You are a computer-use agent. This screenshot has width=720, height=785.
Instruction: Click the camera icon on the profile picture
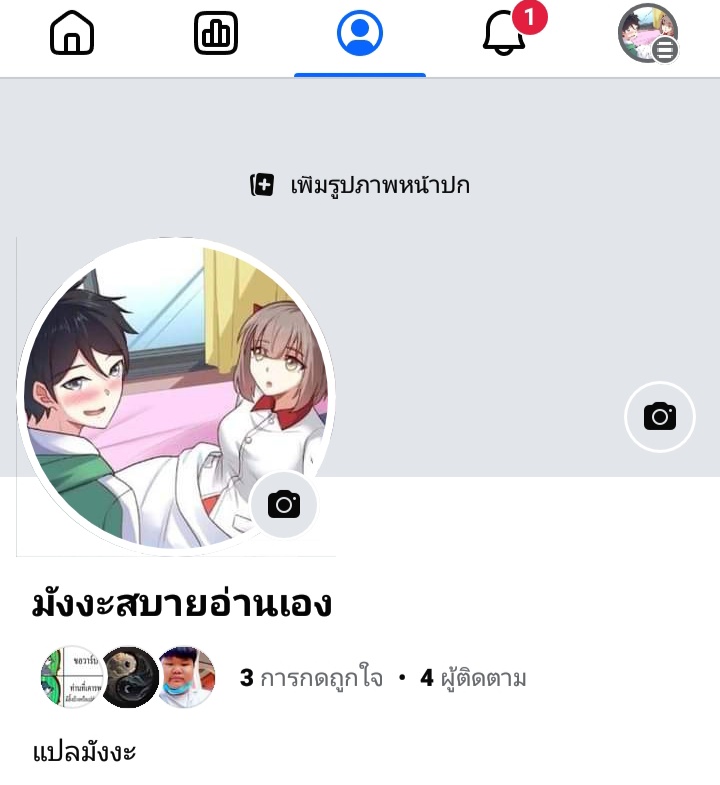(x=285, y=504)
